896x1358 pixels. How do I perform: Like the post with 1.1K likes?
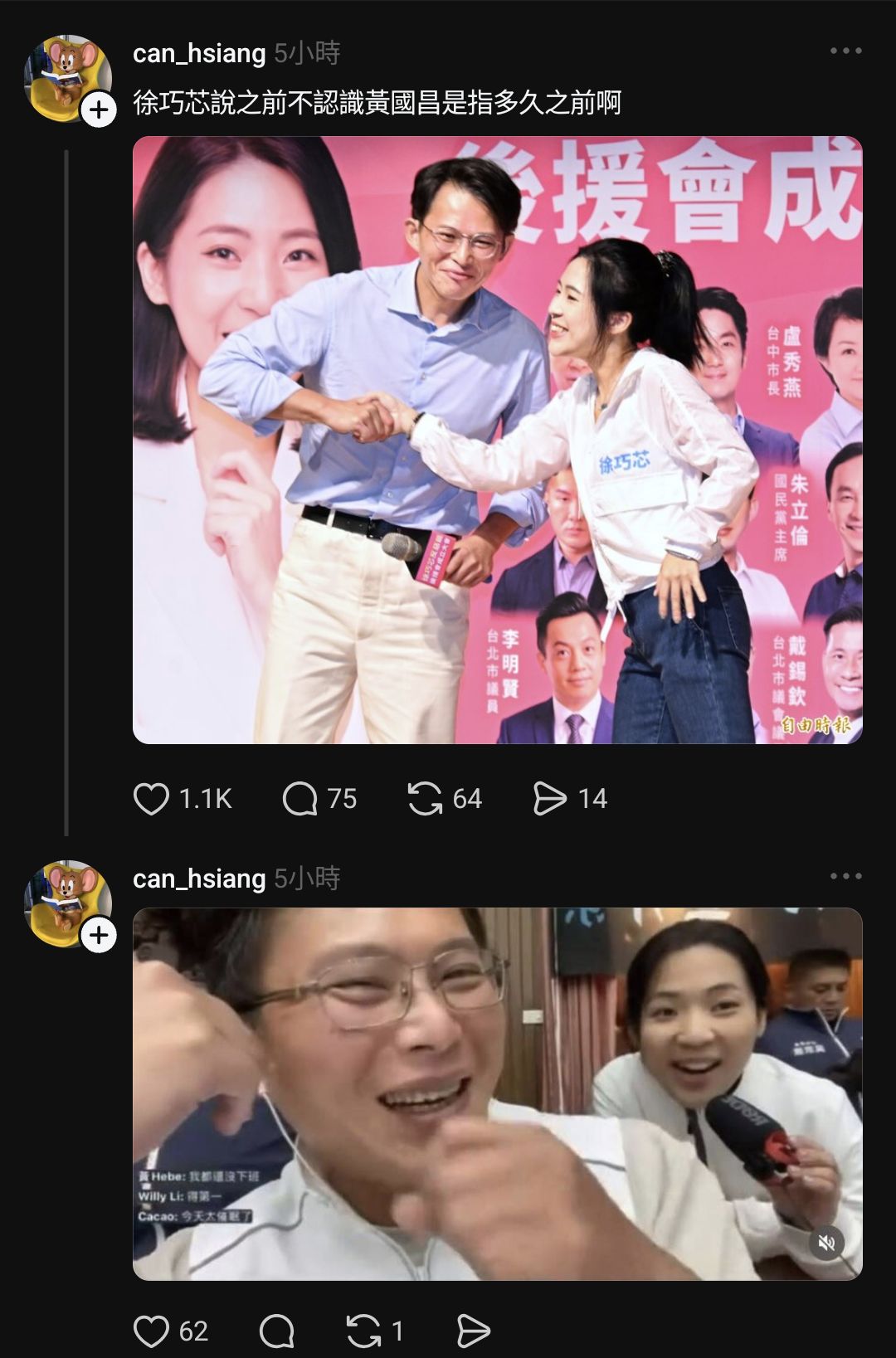[151, 799]
